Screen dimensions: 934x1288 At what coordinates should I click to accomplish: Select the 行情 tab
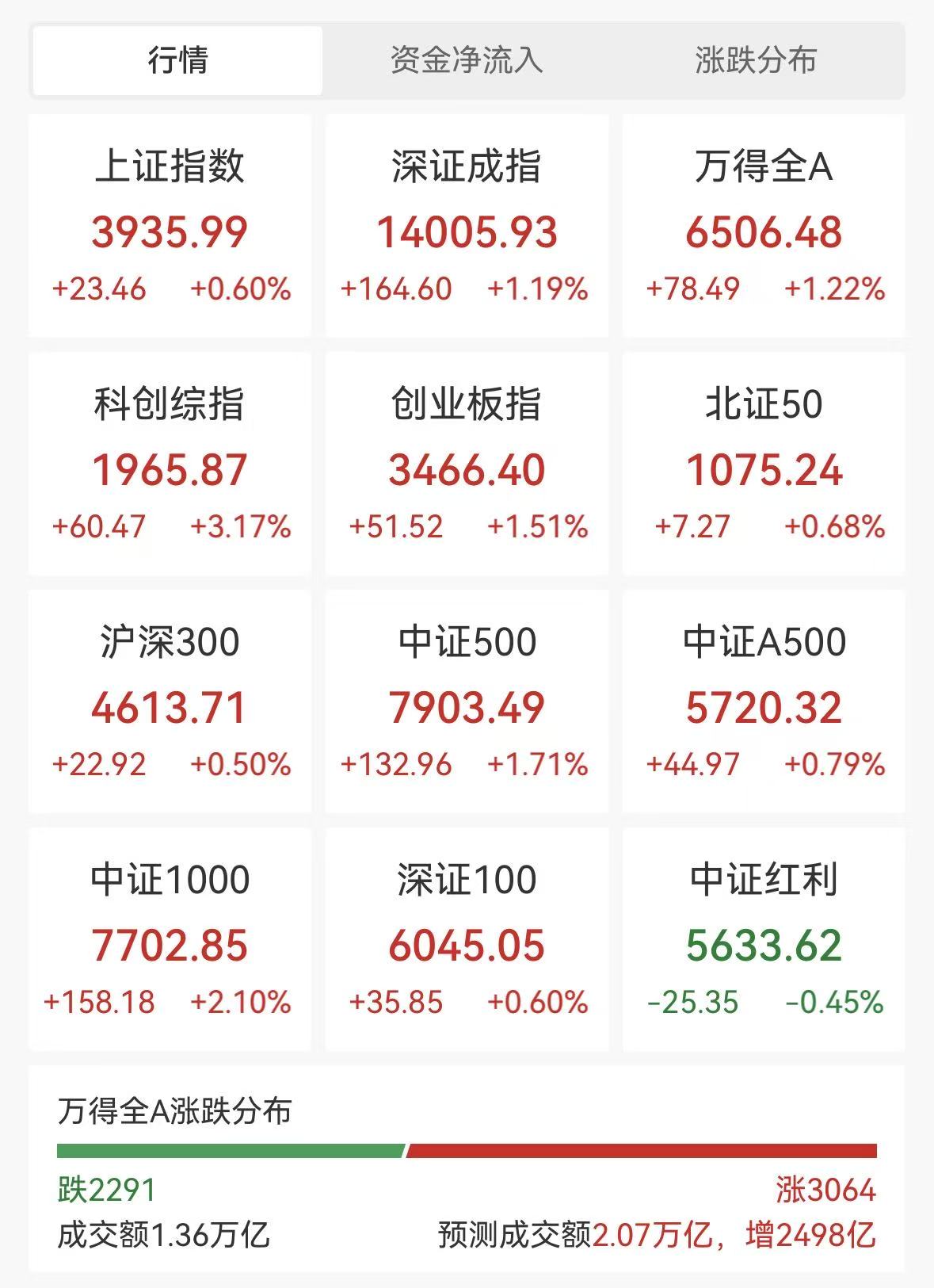(x=177, y=60)
